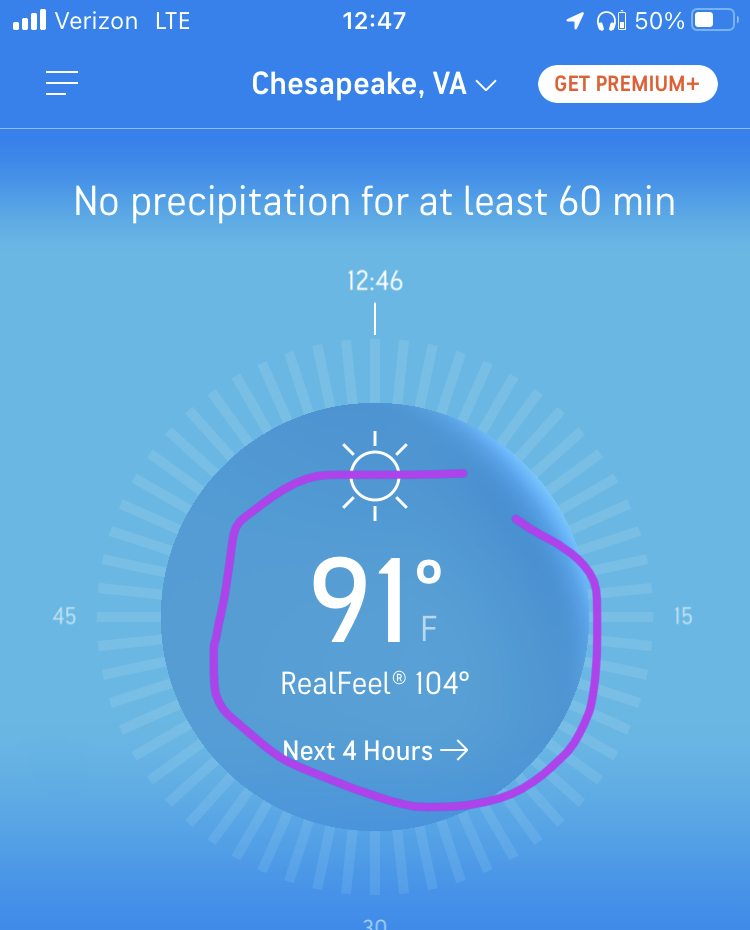The height and width of the screenshot is (930, 750).
Task: Tap the GET PREMIUM+ button
Action: tap(627, 84)
